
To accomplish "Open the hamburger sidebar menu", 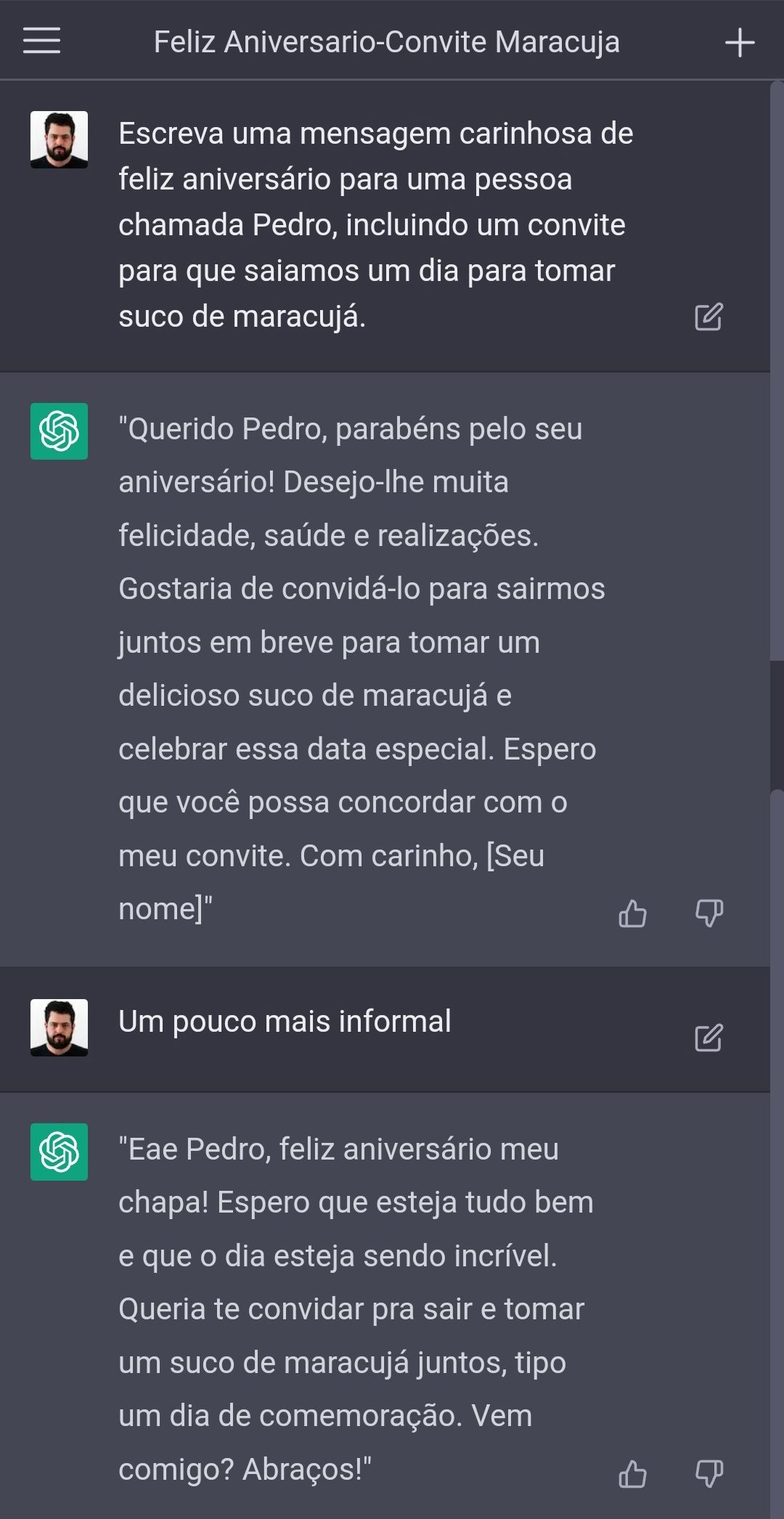I will tap(41, 41).
